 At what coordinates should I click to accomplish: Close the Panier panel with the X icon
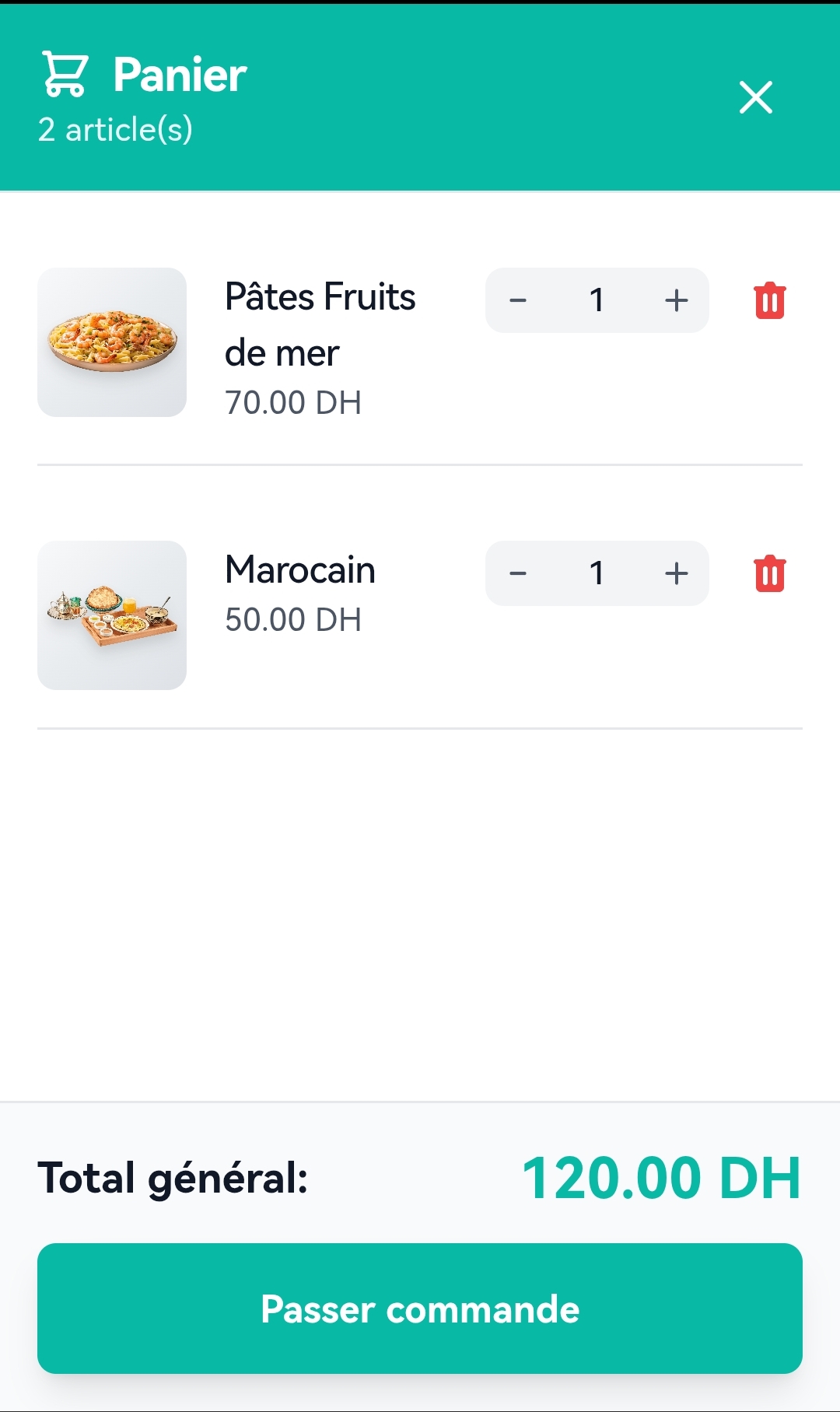tap(755, 98)
